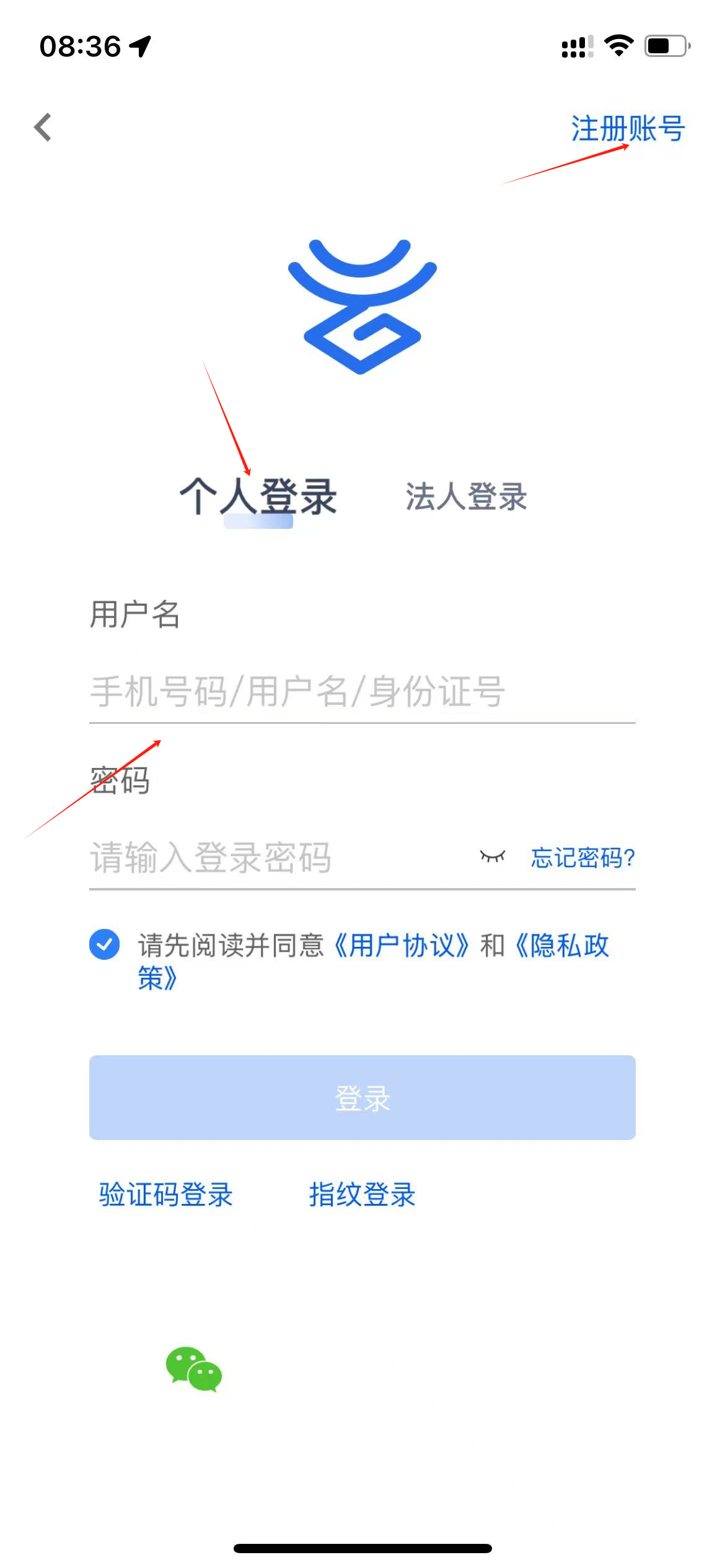Open 忘记密码? link
This screenshot has width=725, height=1568.
pos(582,858)
